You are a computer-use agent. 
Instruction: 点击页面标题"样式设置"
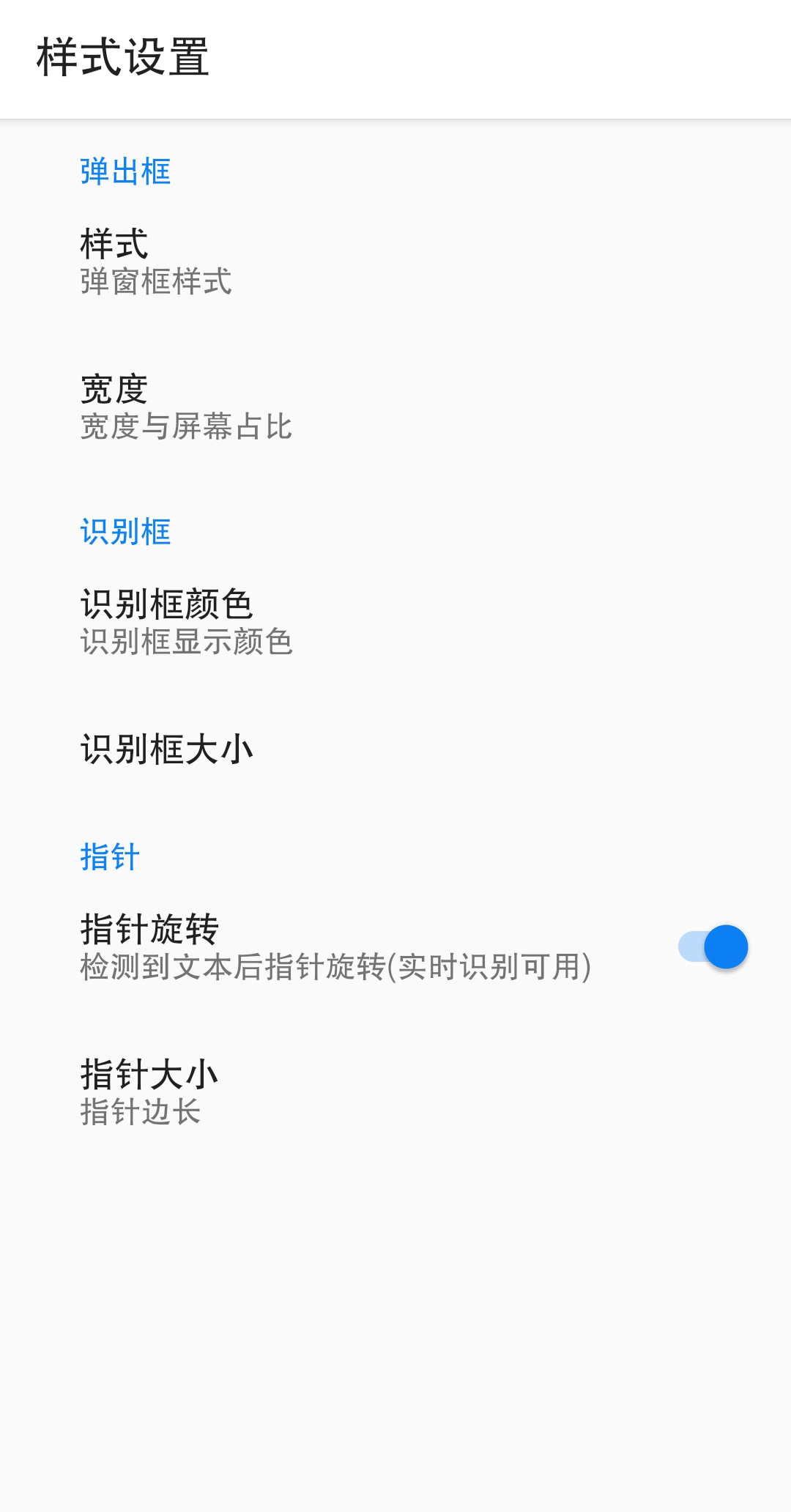123,59
